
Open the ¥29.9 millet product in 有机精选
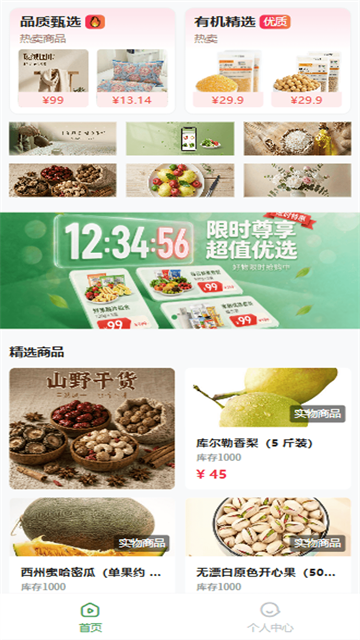pyautogui.click(x=228, y=78)
